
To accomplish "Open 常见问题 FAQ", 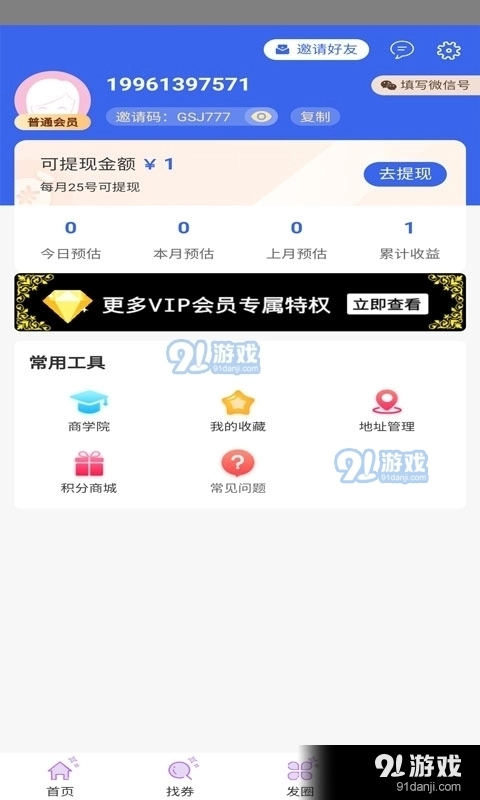I will point(238,472).
